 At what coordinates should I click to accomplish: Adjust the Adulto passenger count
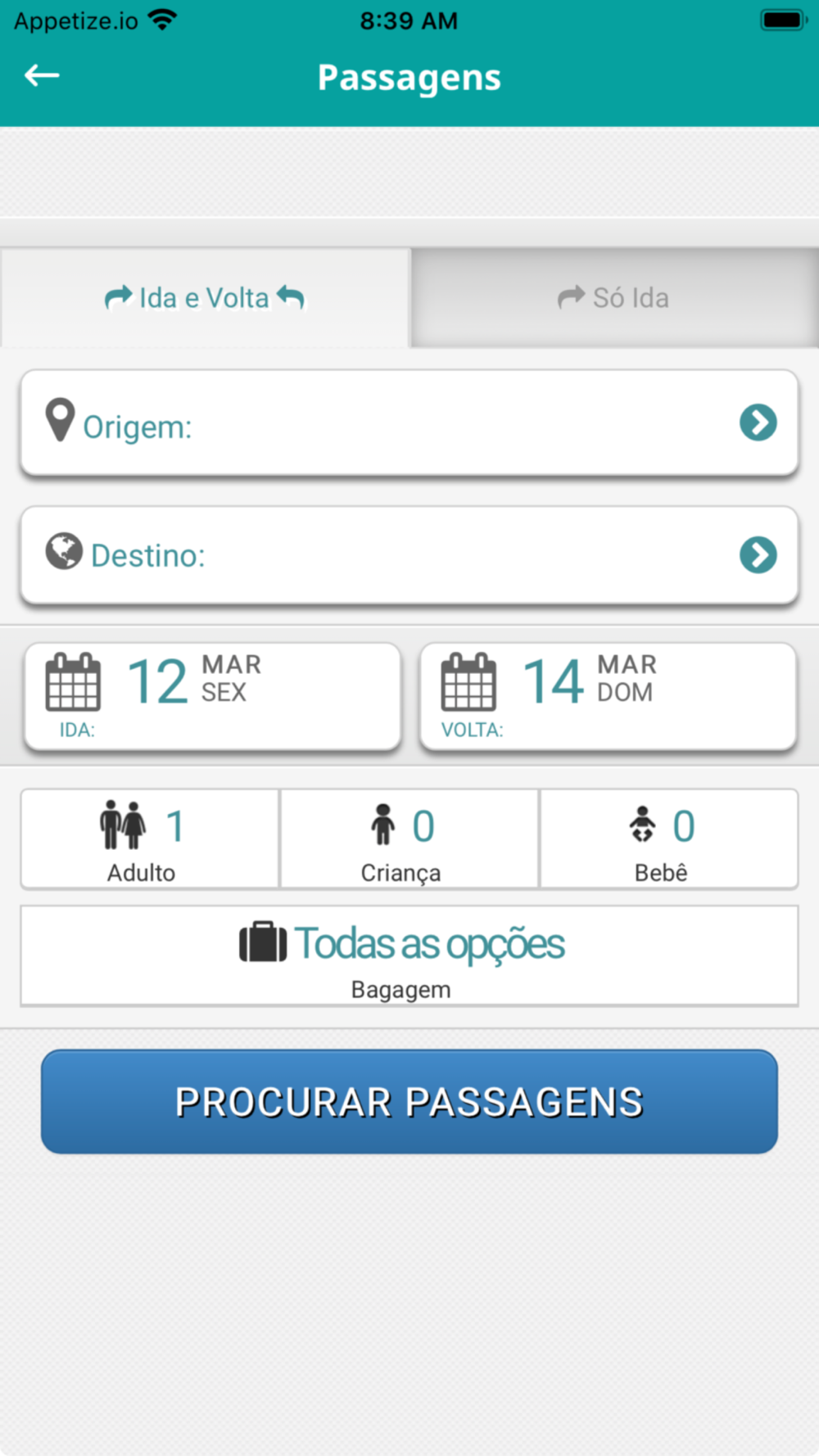pyautogui.click(x=150, y=839)
